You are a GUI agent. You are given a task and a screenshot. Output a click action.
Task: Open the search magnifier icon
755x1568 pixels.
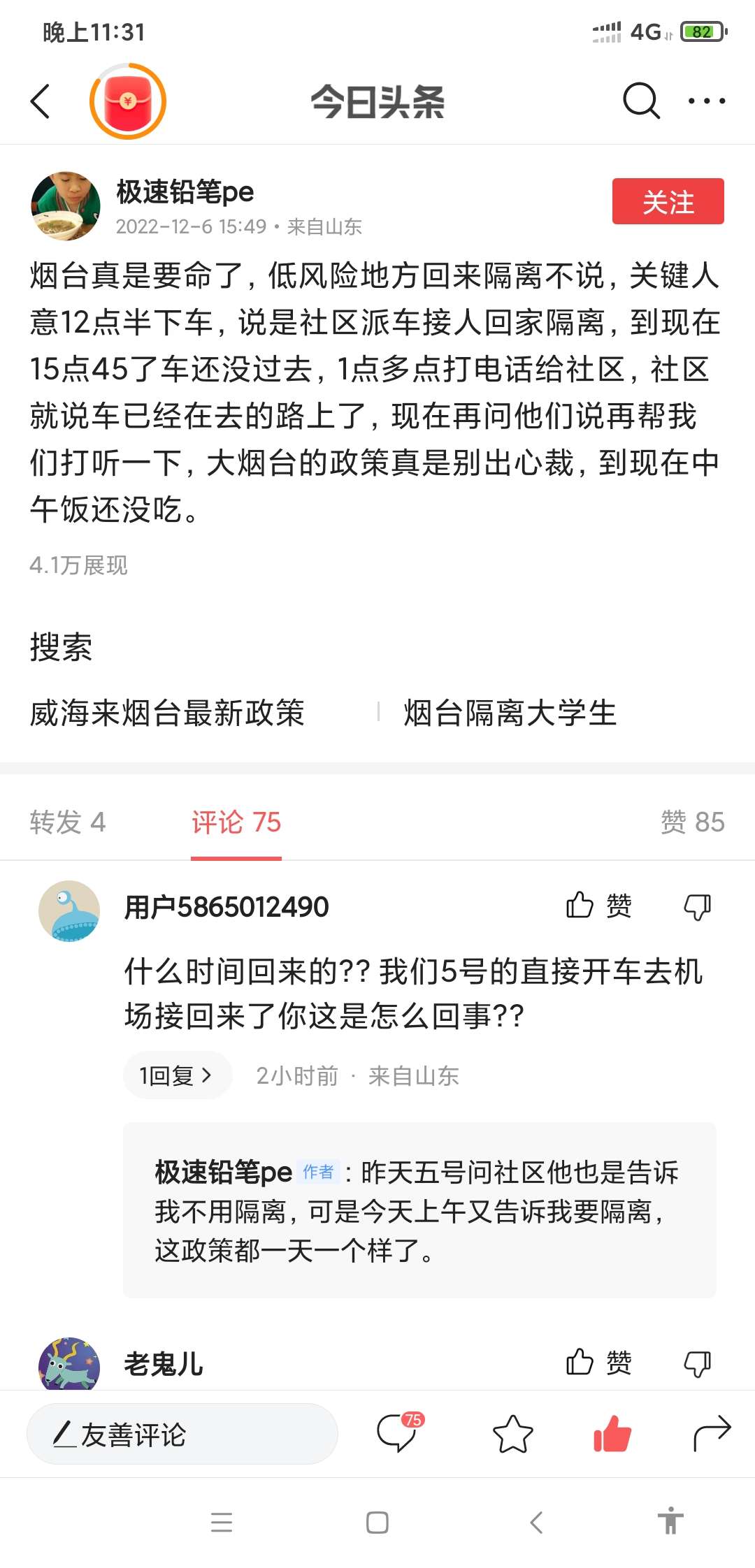point(640,101)
